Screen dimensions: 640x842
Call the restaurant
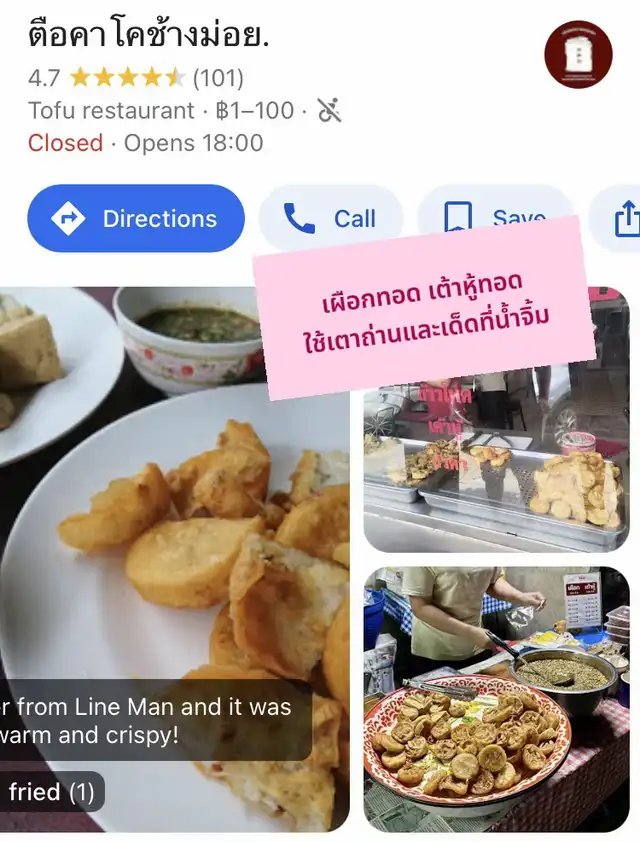tap(330, 219)
